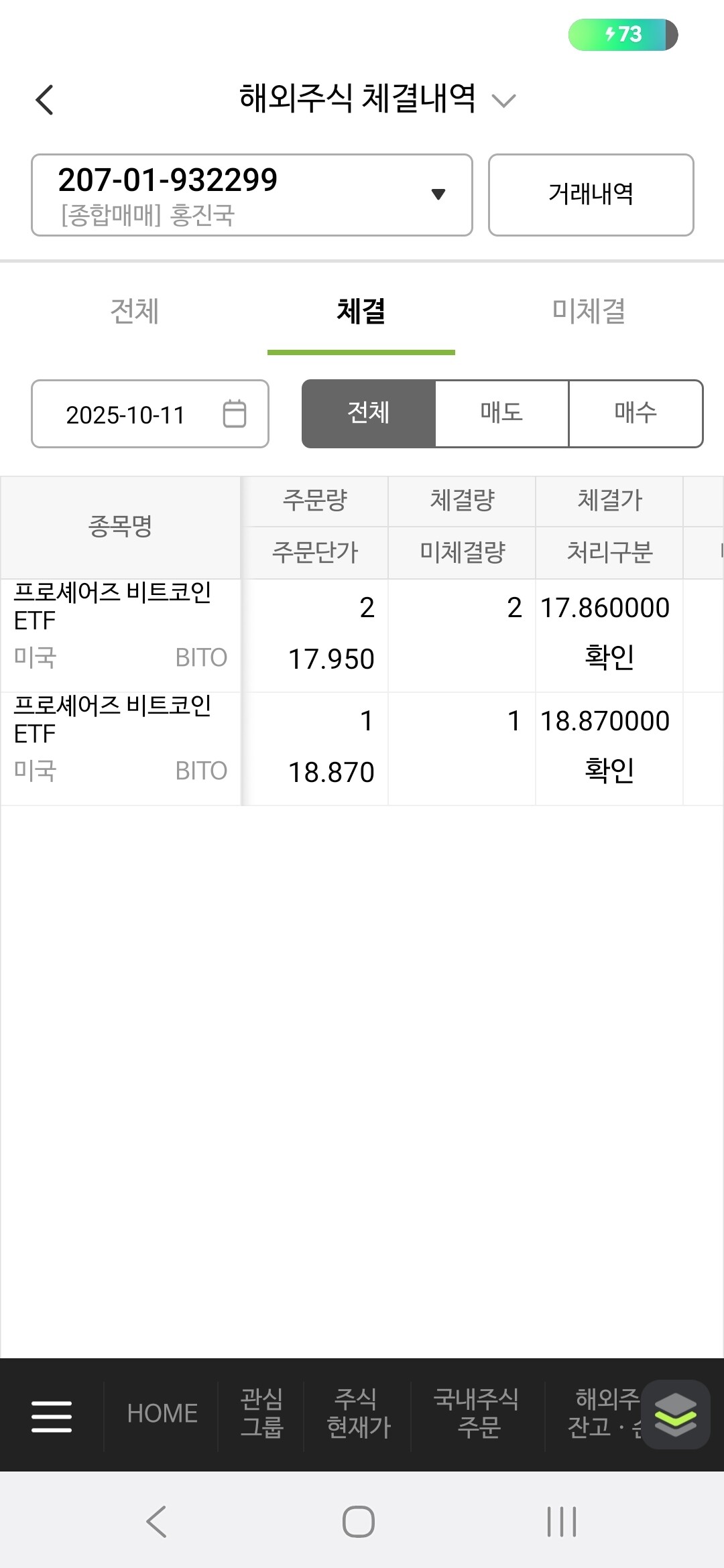Filter by 매수 orders
The width and height of the screenshot is (724, 1568).
point(636,413)
